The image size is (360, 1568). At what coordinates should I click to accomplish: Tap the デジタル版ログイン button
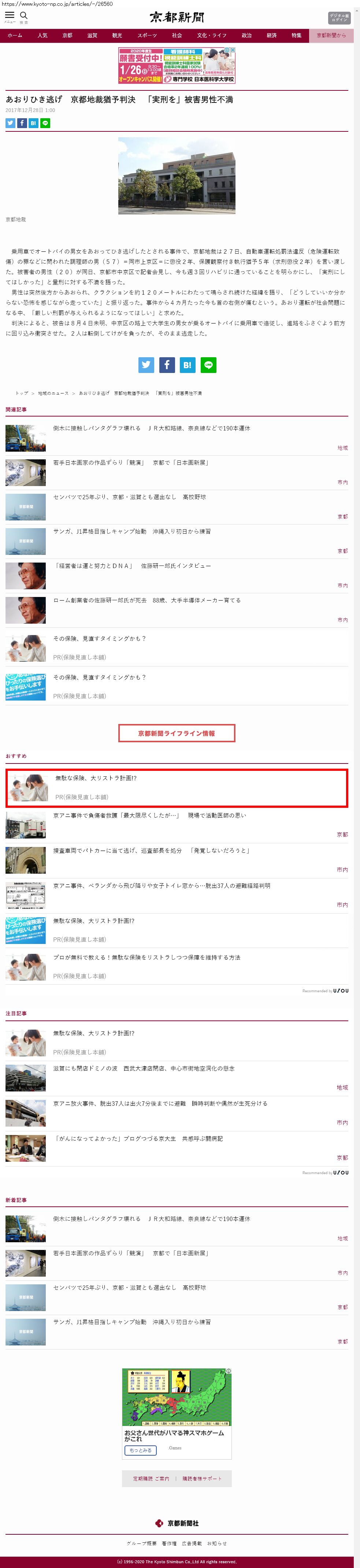[339, 18]
